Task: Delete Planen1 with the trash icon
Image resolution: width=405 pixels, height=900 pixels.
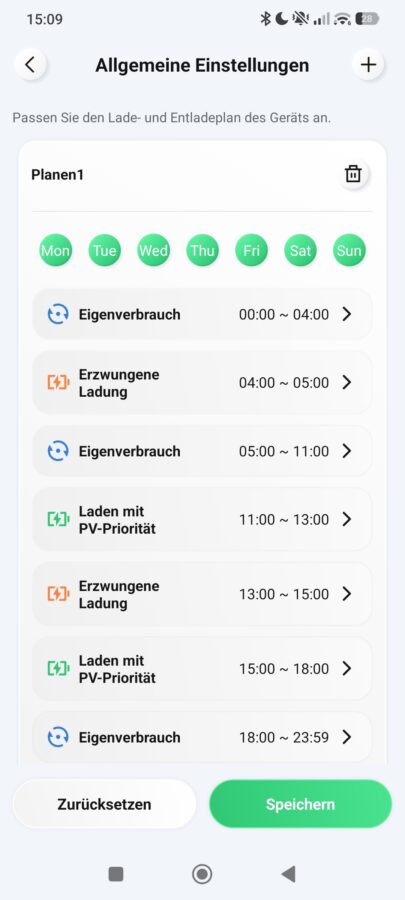Action: click(353, 174)
